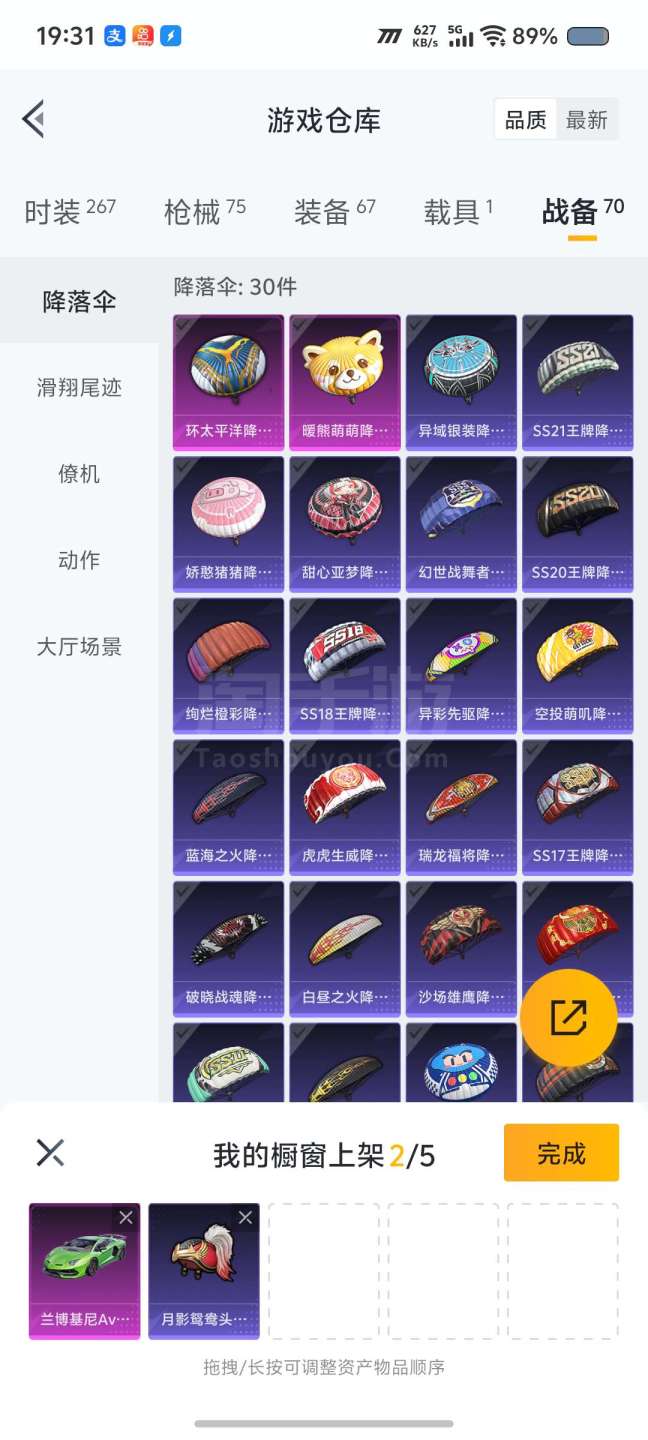Image resolution: width=648 pixels, height=1440 pixels.
Task: Remove 月影鸳鸯头 item from showcase
Action: coord(245,1217)
